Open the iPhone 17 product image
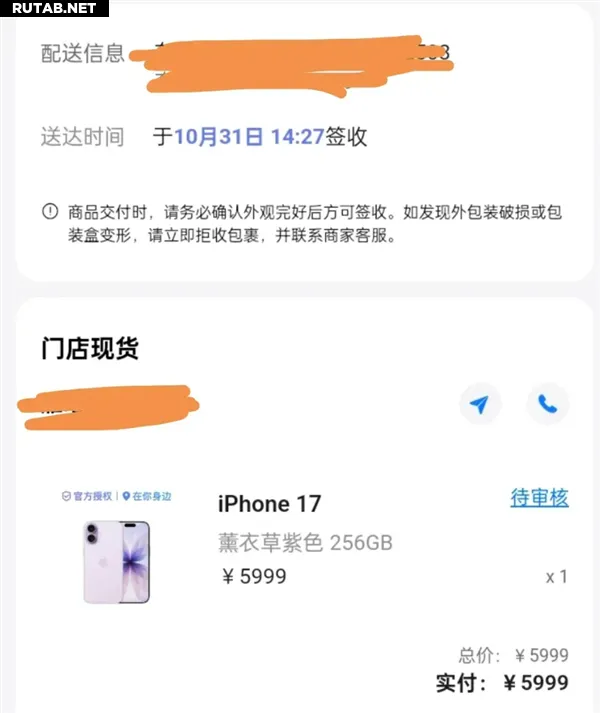 tap(116, 561)
